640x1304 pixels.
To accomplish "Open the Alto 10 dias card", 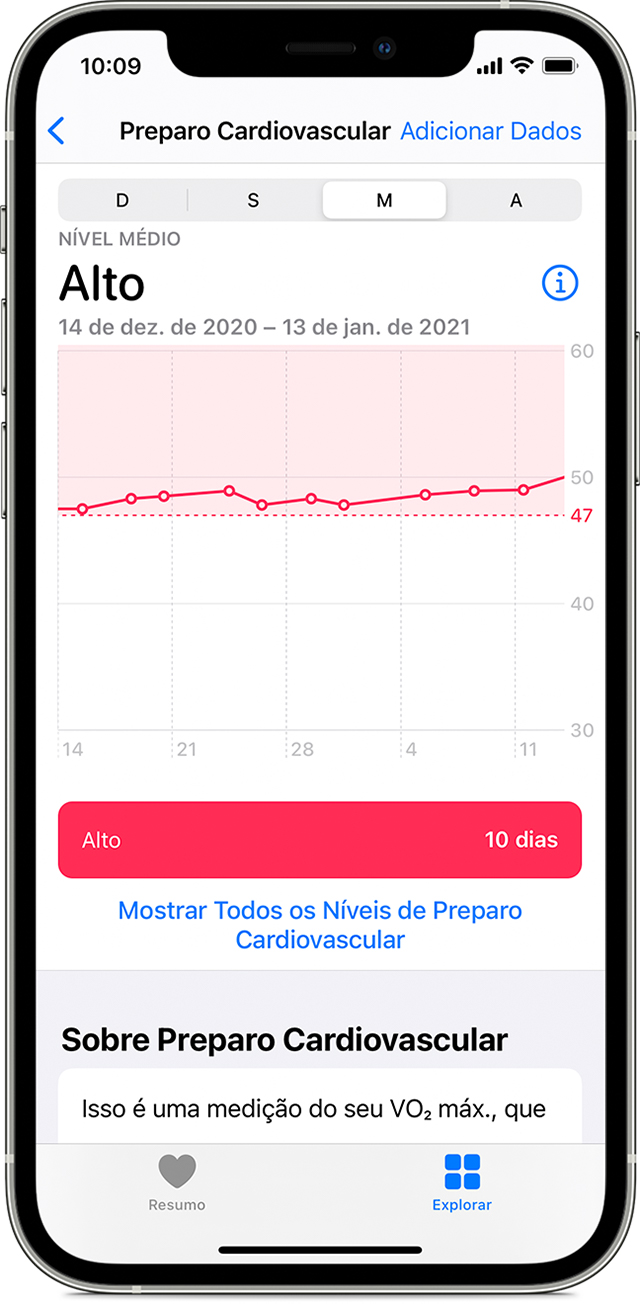I will (x=320, y=840).
